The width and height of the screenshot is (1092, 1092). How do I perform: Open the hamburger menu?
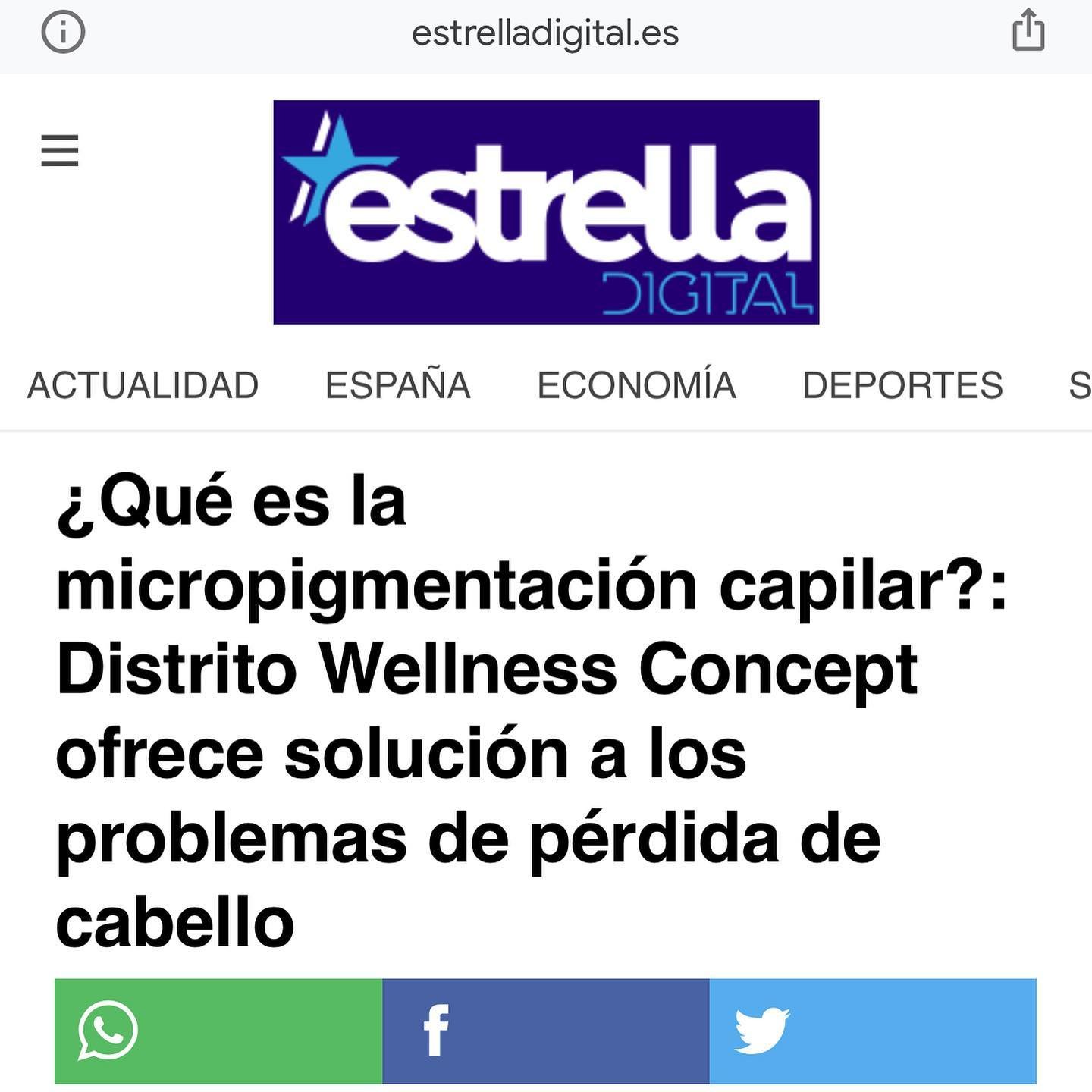(x=60, y=150)
